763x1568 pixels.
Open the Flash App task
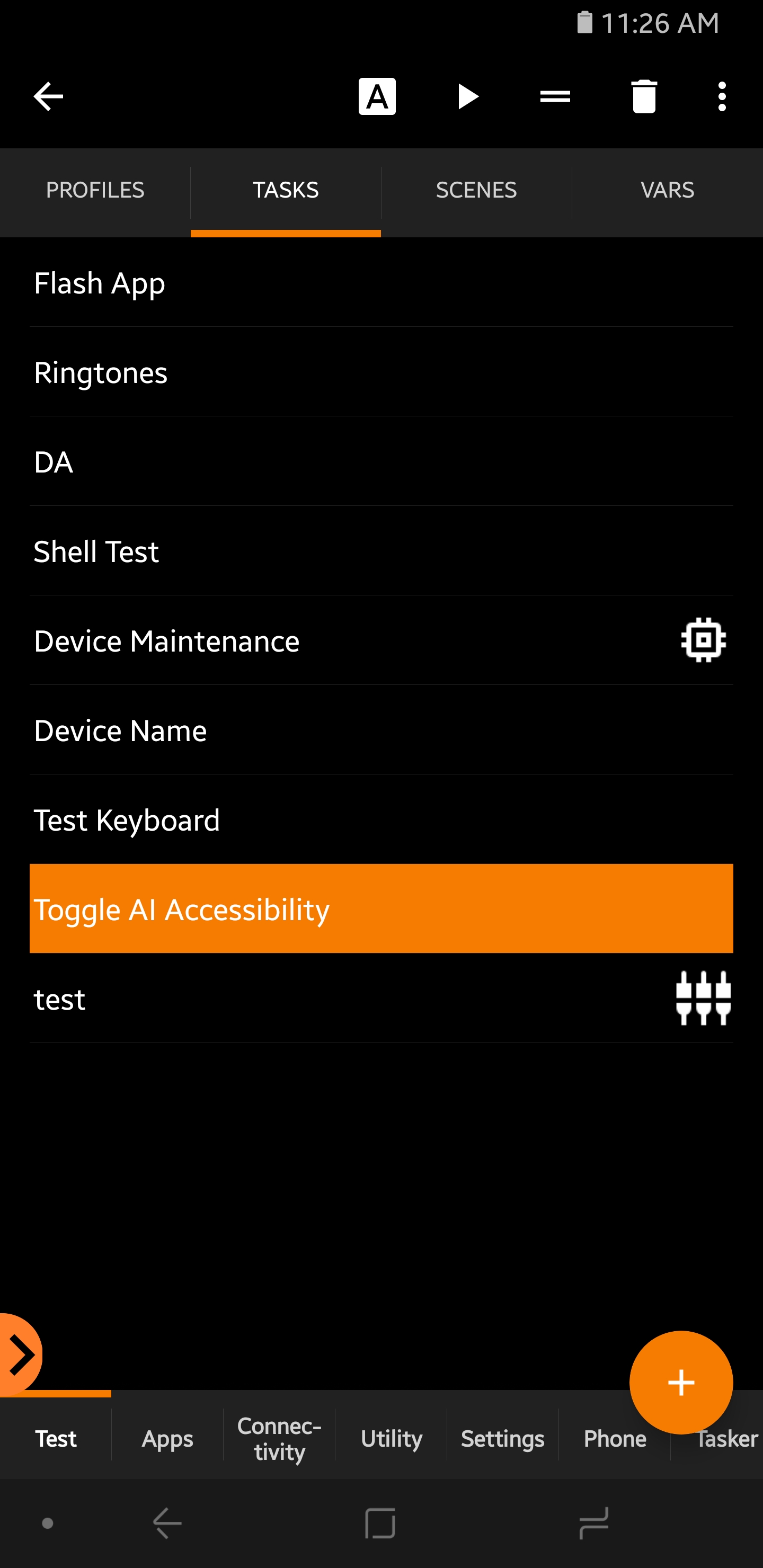381,283
